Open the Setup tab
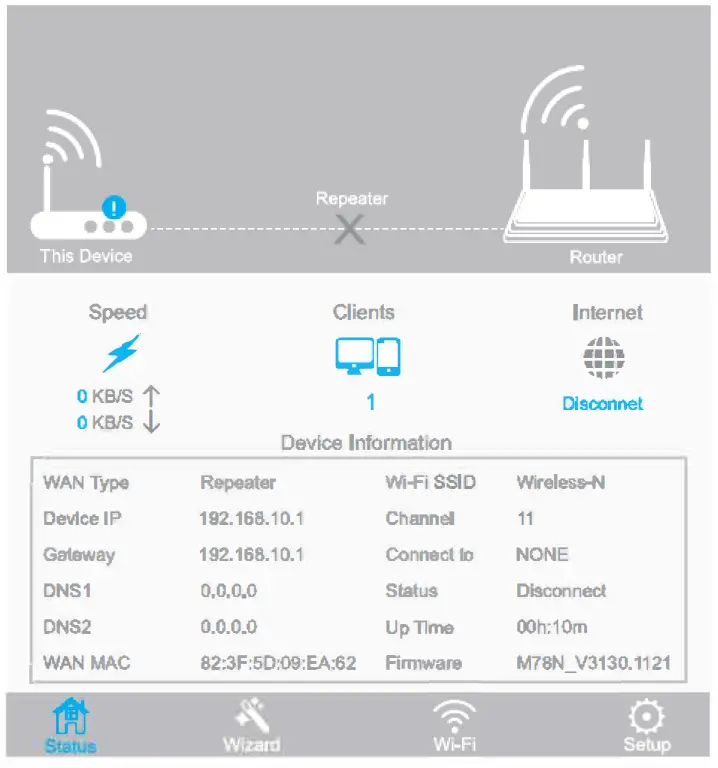 click(645, 726)
